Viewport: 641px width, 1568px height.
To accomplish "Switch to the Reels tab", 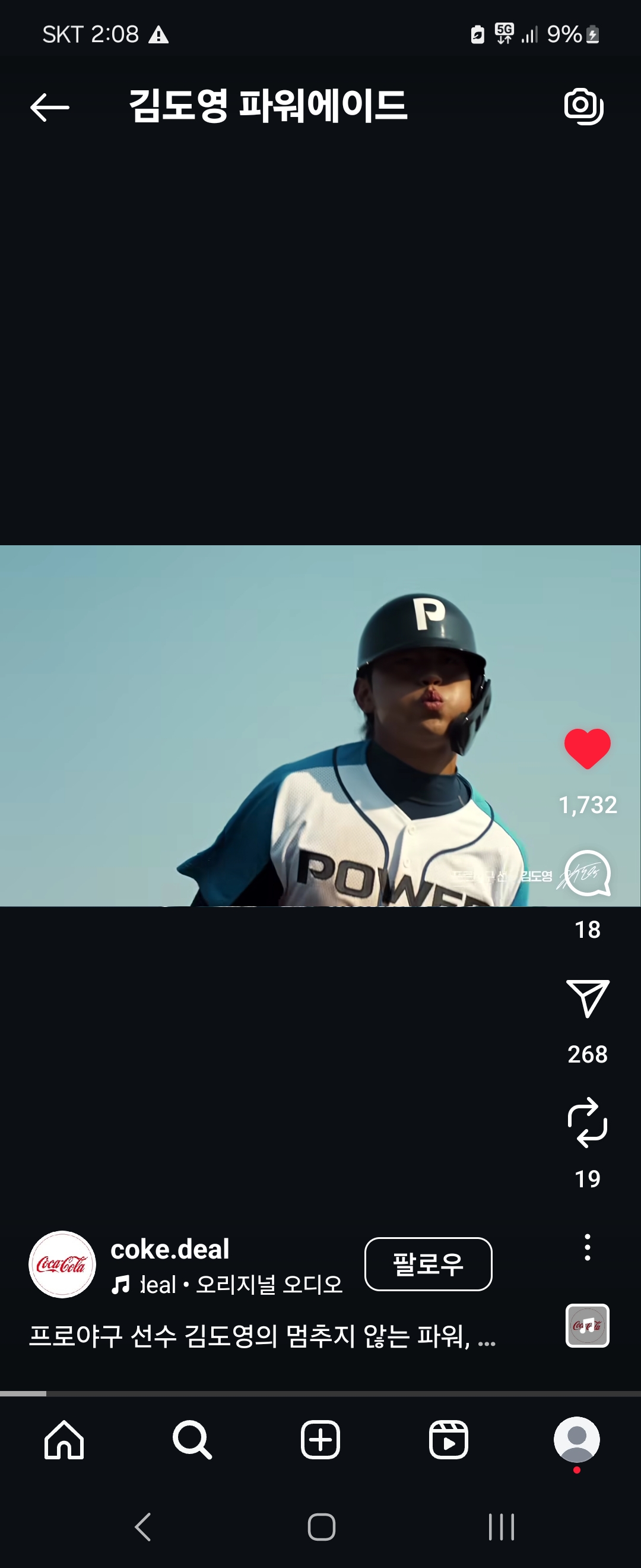I will click(448, 1440).
